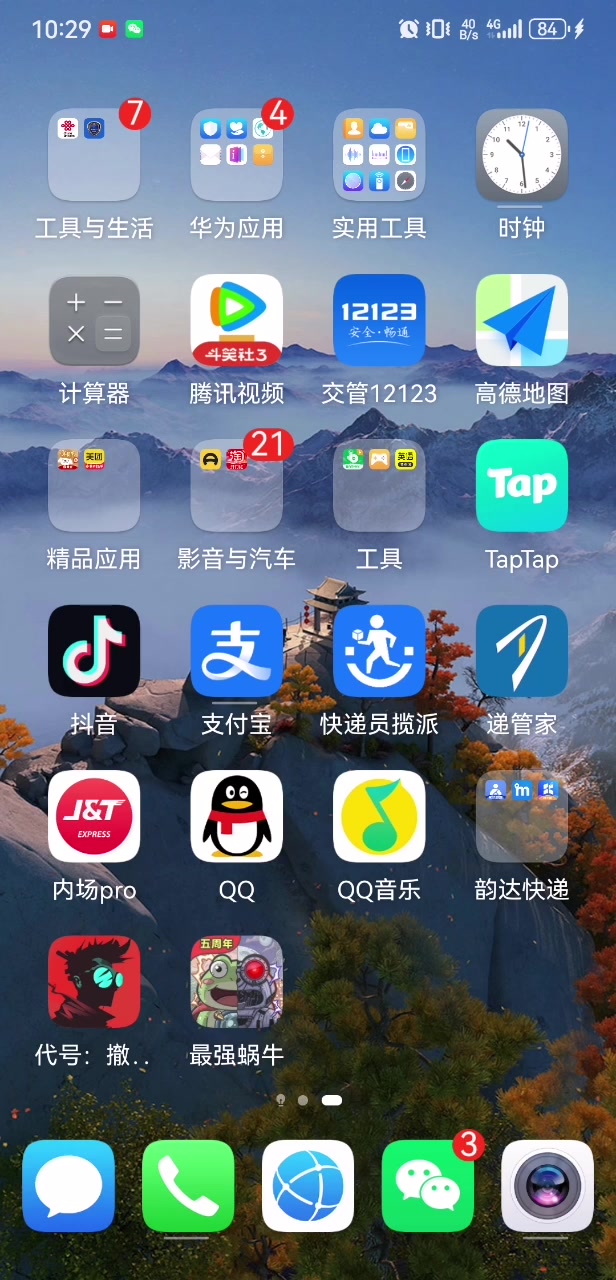616x1280 pixels.
Task: Launch the TapTap app
Action: point(522,486)
